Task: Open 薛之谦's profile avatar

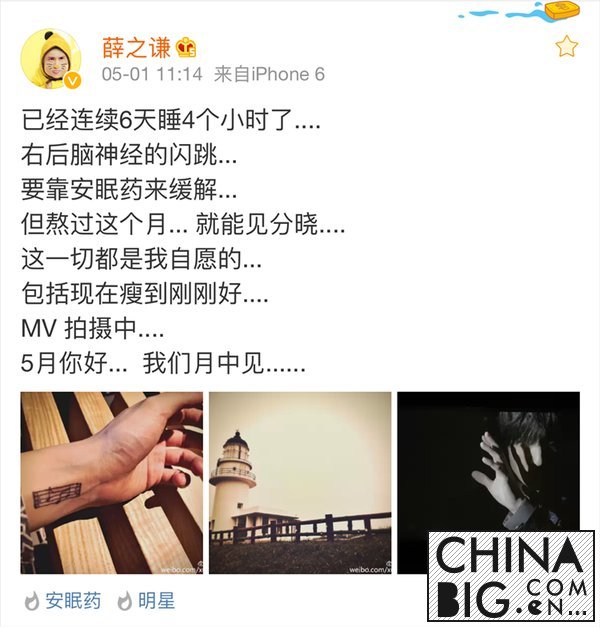Action: tap(51, 59)
